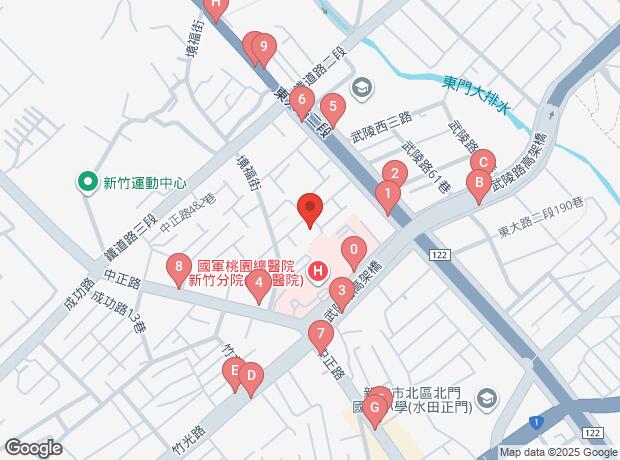The height and width of the screenshot is (460, 620).
Task: Open the 新竹運動中心 place on map
Action: click(89, 183)
